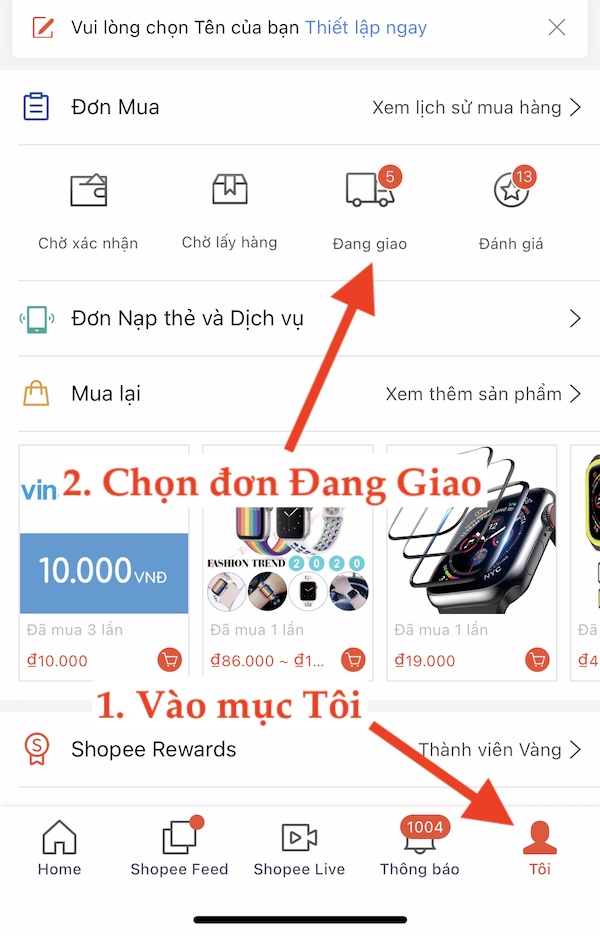Dismiss the name setup banner

[x=557, y=27]
